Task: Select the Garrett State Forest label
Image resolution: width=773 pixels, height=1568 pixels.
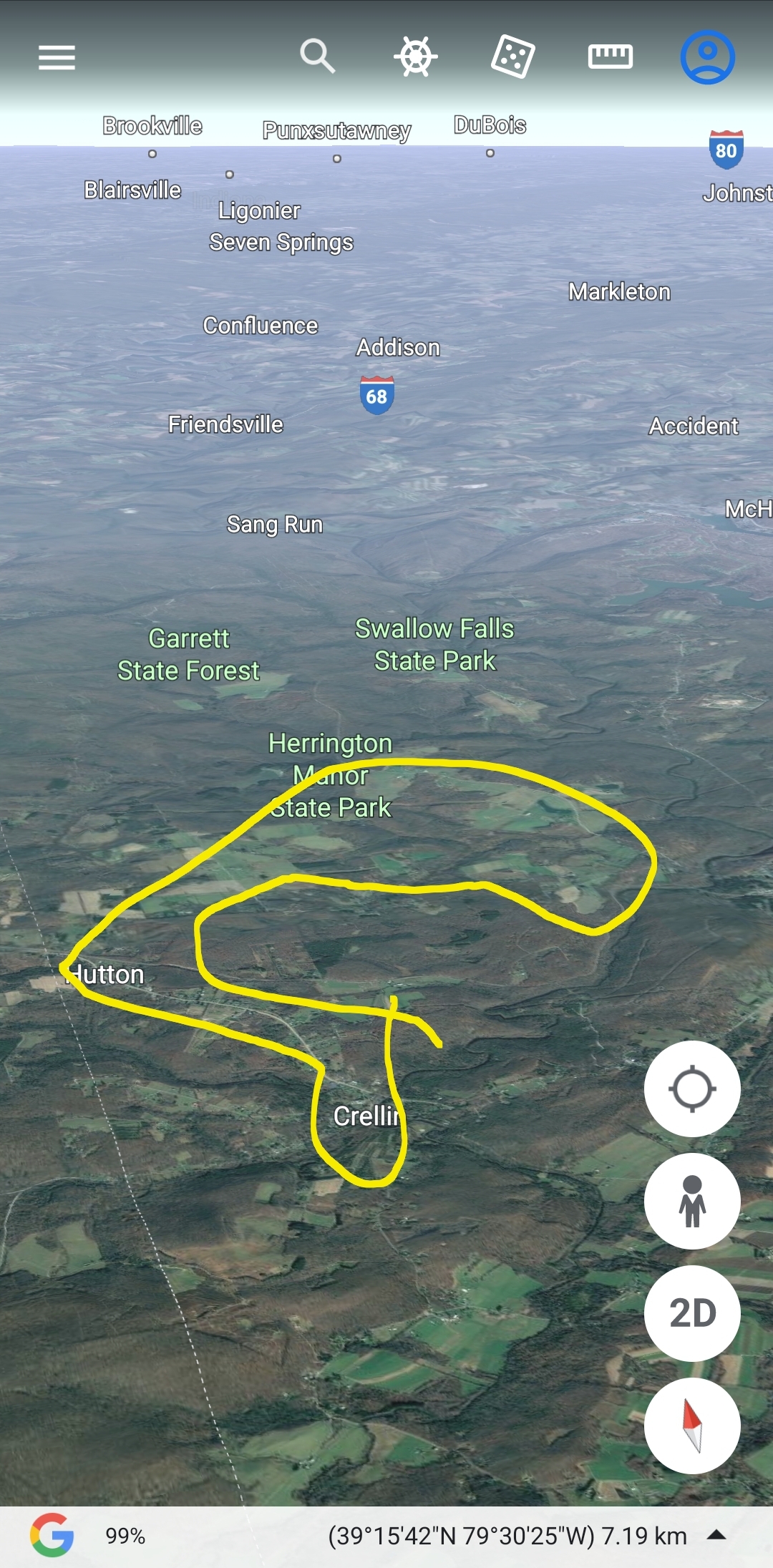Action: (x=189, y=654)
